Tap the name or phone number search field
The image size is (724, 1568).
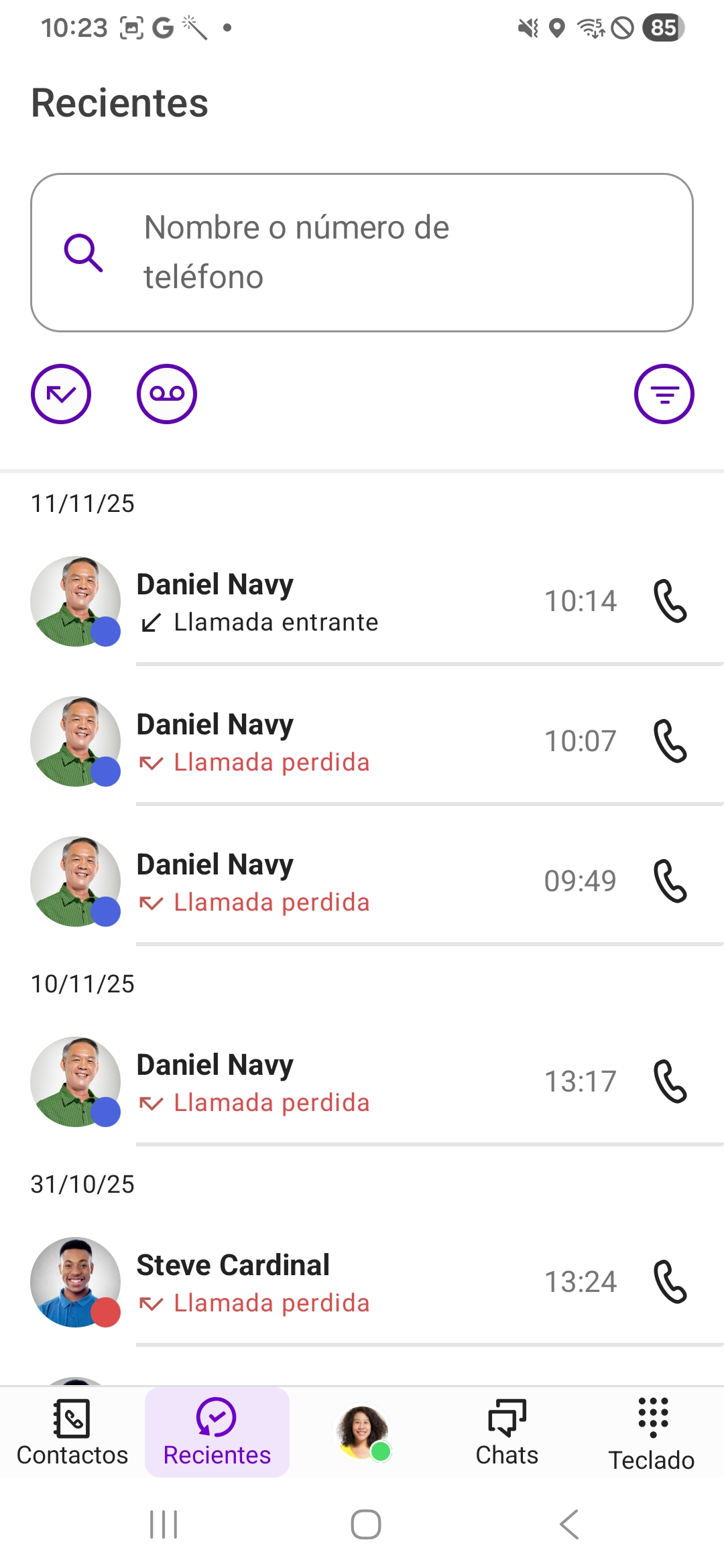point(362,253)
